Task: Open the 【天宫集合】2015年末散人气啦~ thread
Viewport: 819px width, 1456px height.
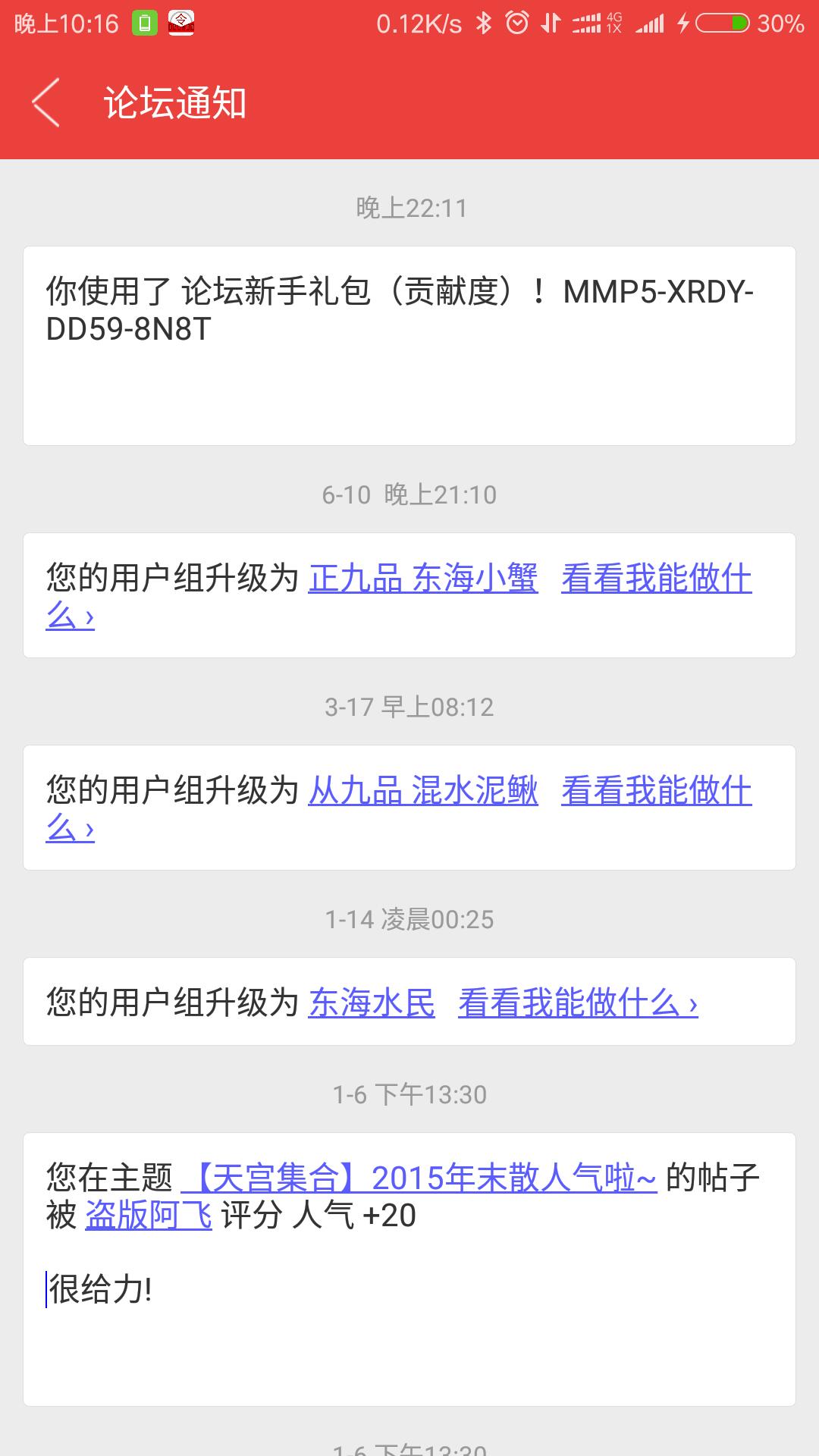Action: pos(419,1178)
